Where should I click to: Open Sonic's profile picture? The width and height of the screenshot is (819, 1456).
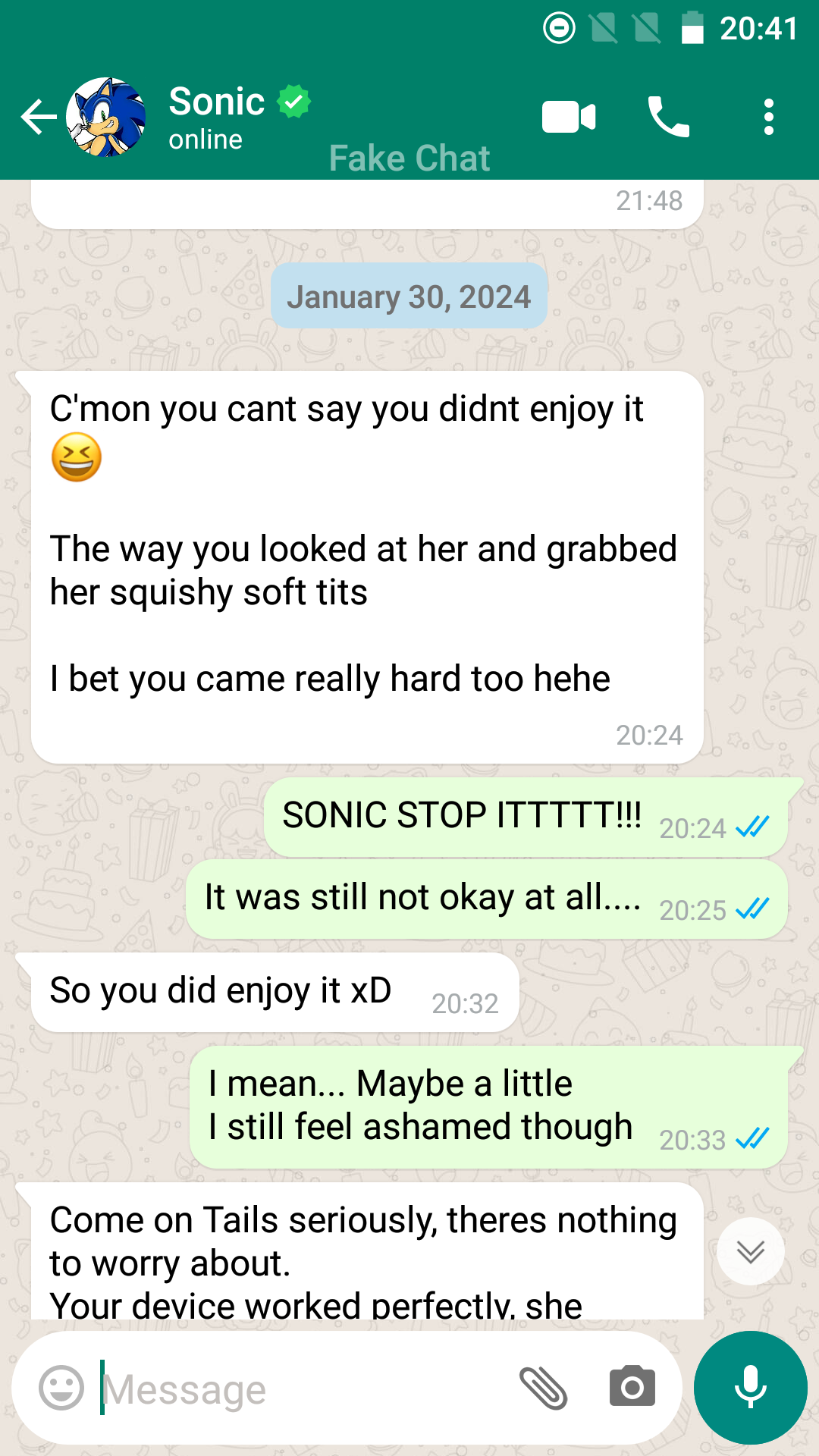(106, 118)
